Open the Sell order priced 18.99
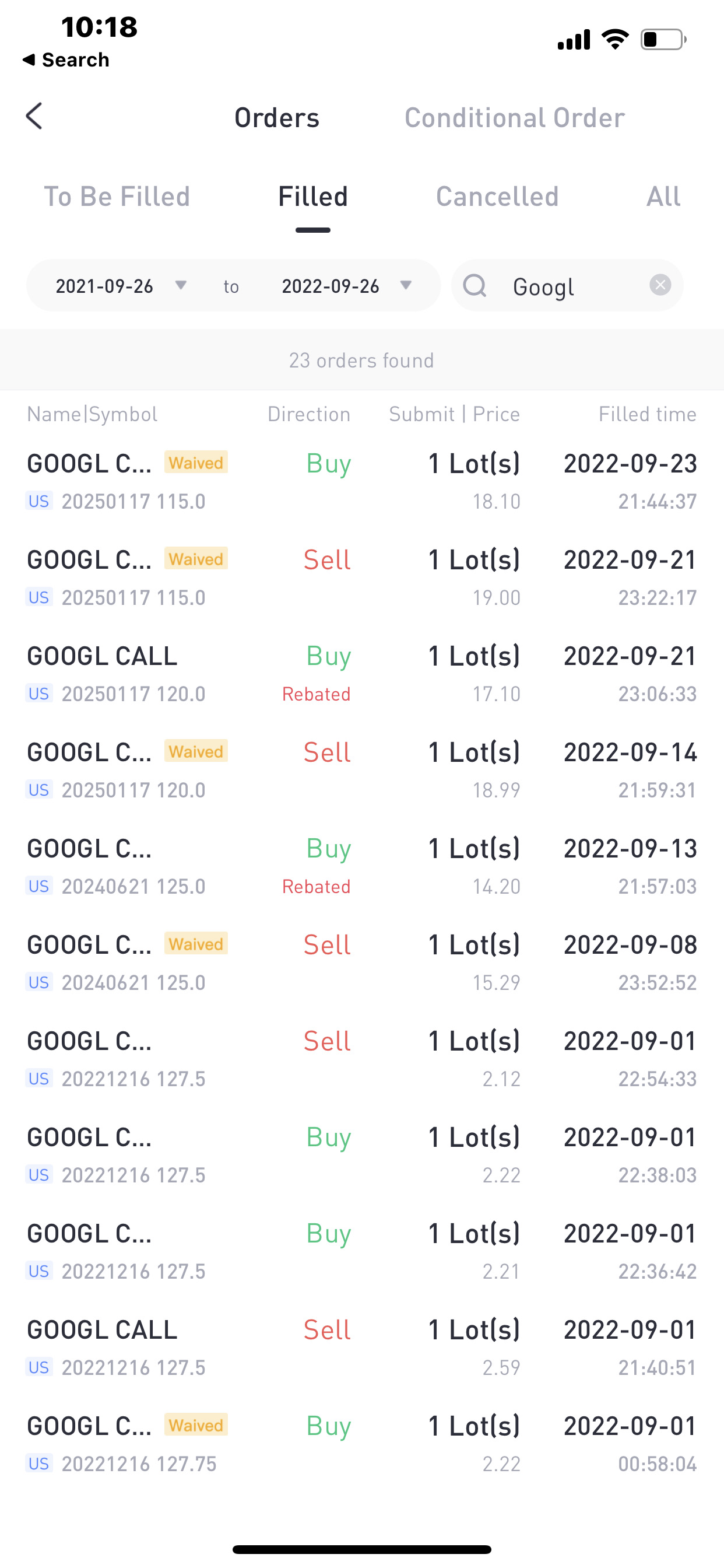Screen dimensions: 724x1568 point(361,770)
